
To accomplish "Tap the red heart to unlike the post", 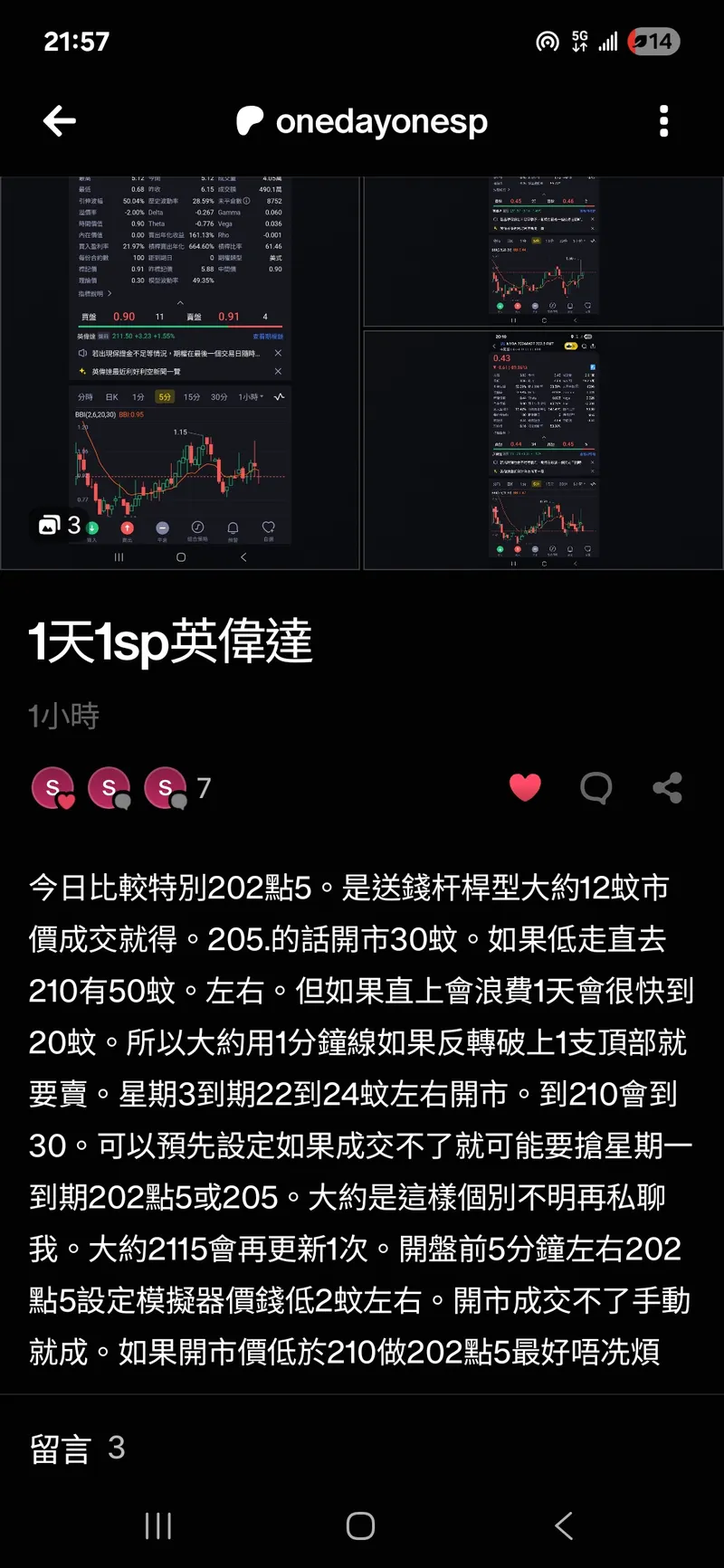I will tap(525, 788).
